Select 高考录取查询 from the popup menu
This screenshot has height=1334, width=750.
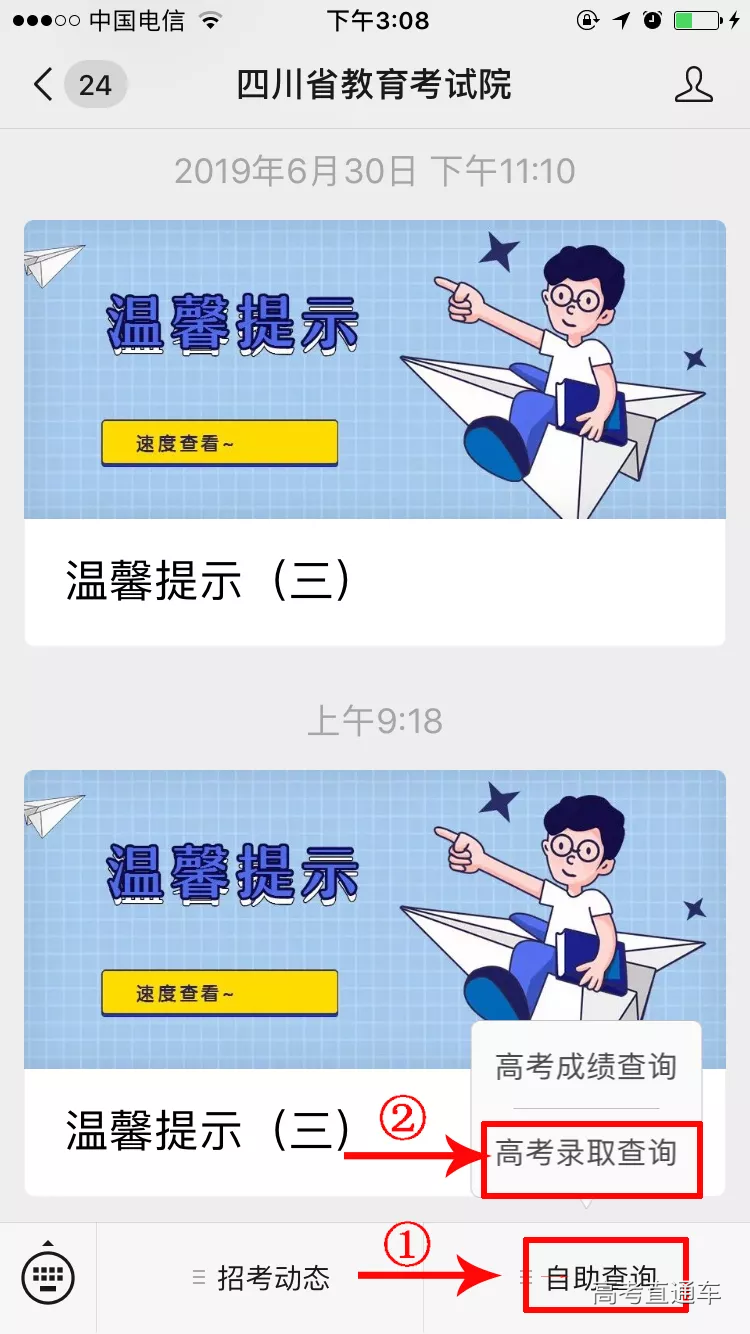pos(588,1154)
